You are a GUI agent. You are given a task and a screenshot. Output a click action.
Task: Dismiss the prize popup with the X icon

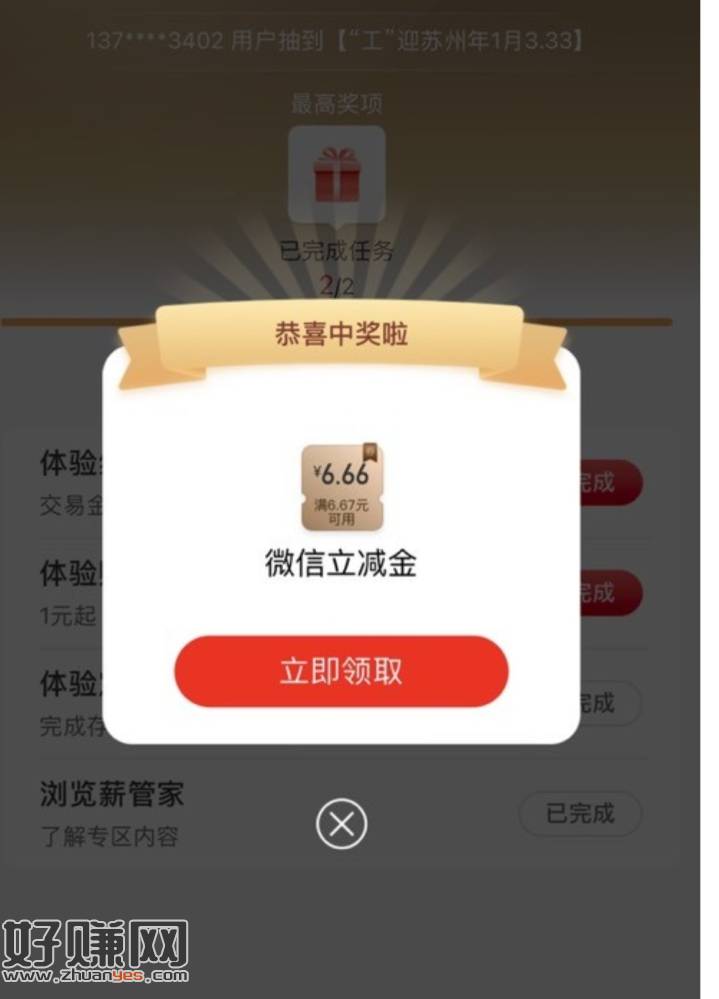341,824
